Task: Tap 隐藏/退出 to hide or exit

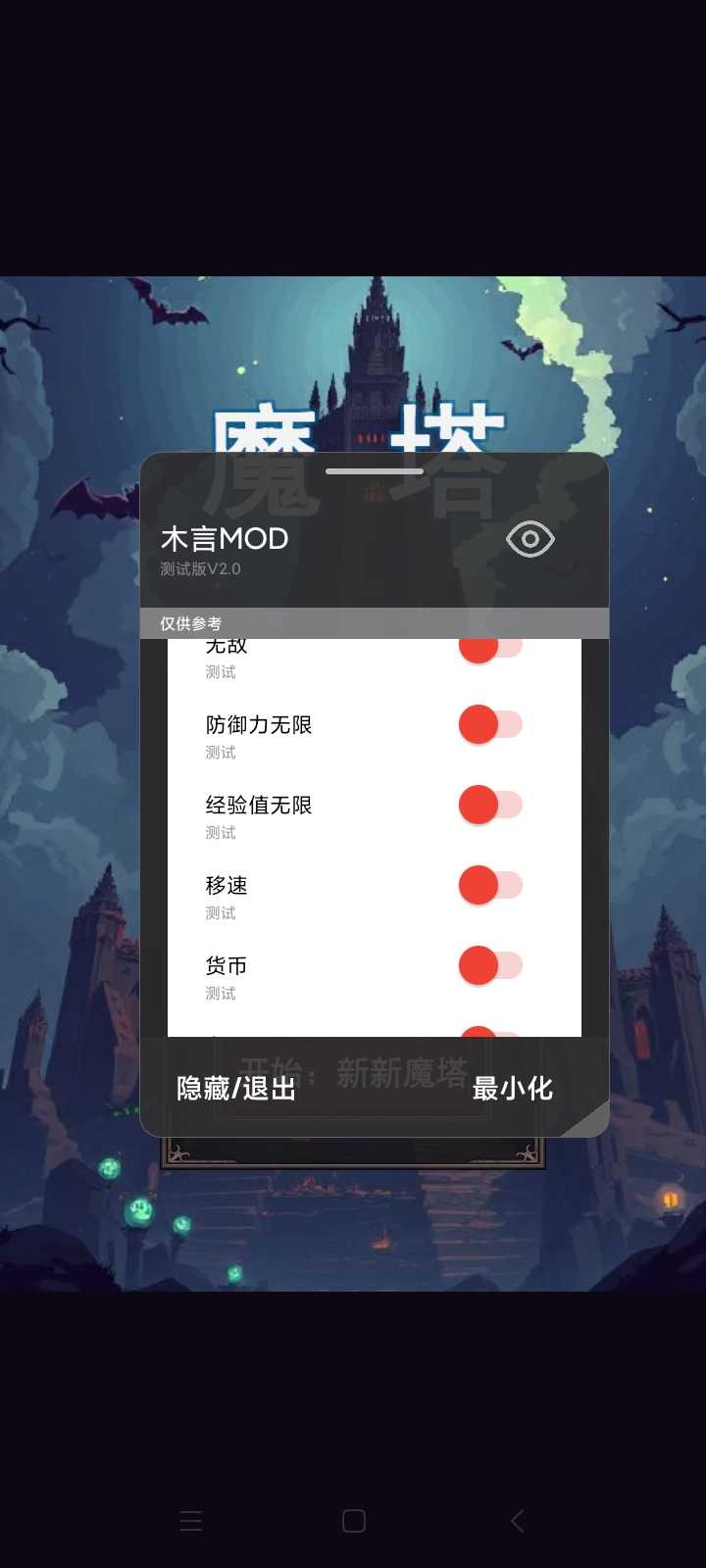Action: point(236,1089)
